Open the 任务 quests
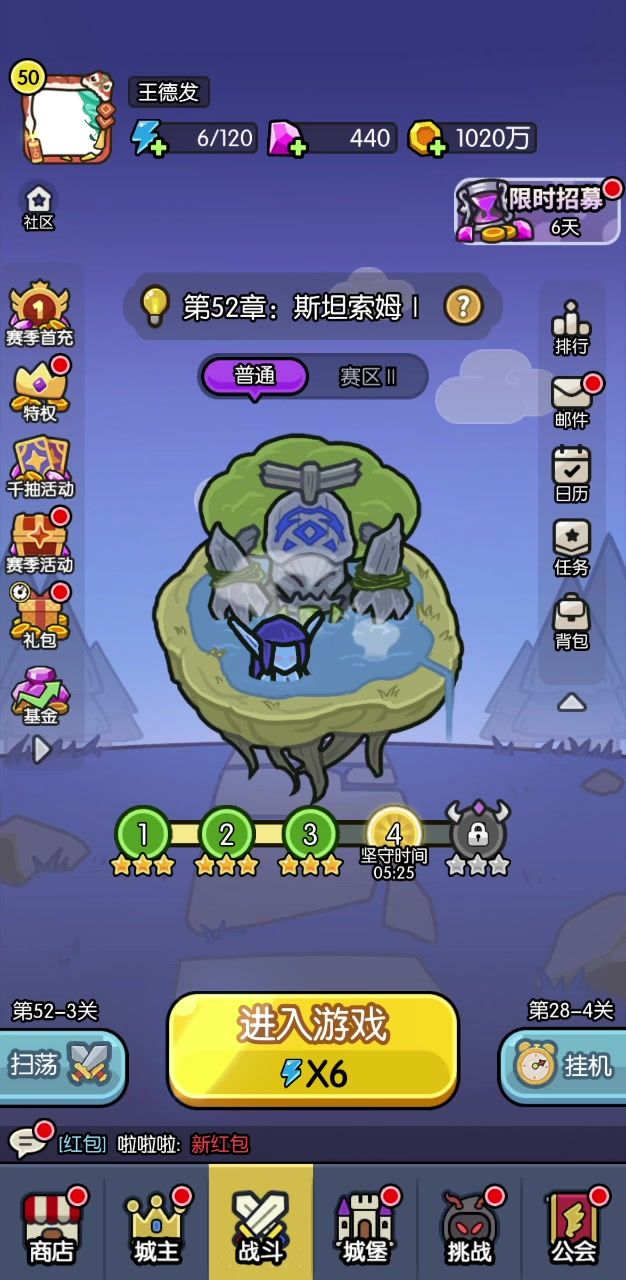 tap(572, 548)
